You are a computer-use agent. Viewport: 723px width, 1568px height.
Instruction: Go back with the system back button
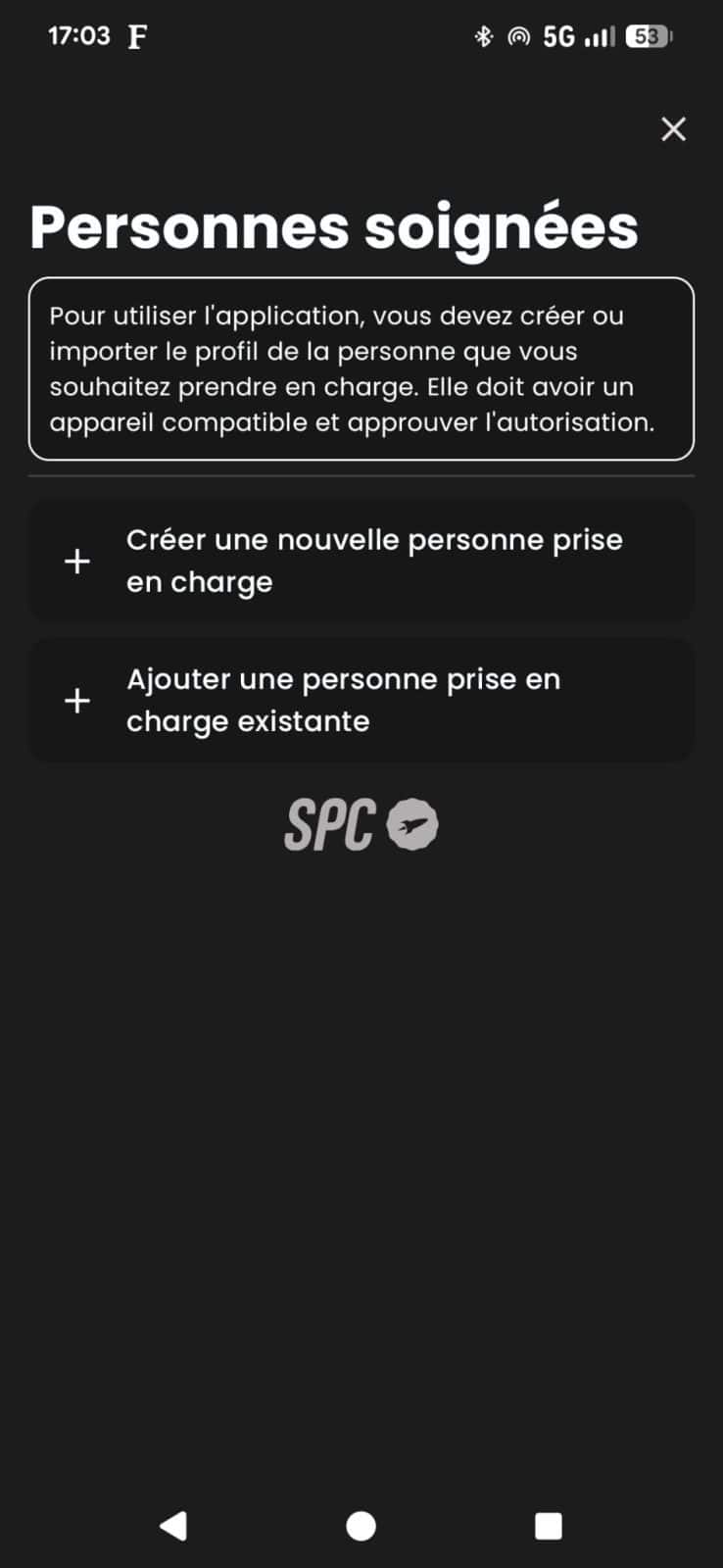pos(173,1526)
